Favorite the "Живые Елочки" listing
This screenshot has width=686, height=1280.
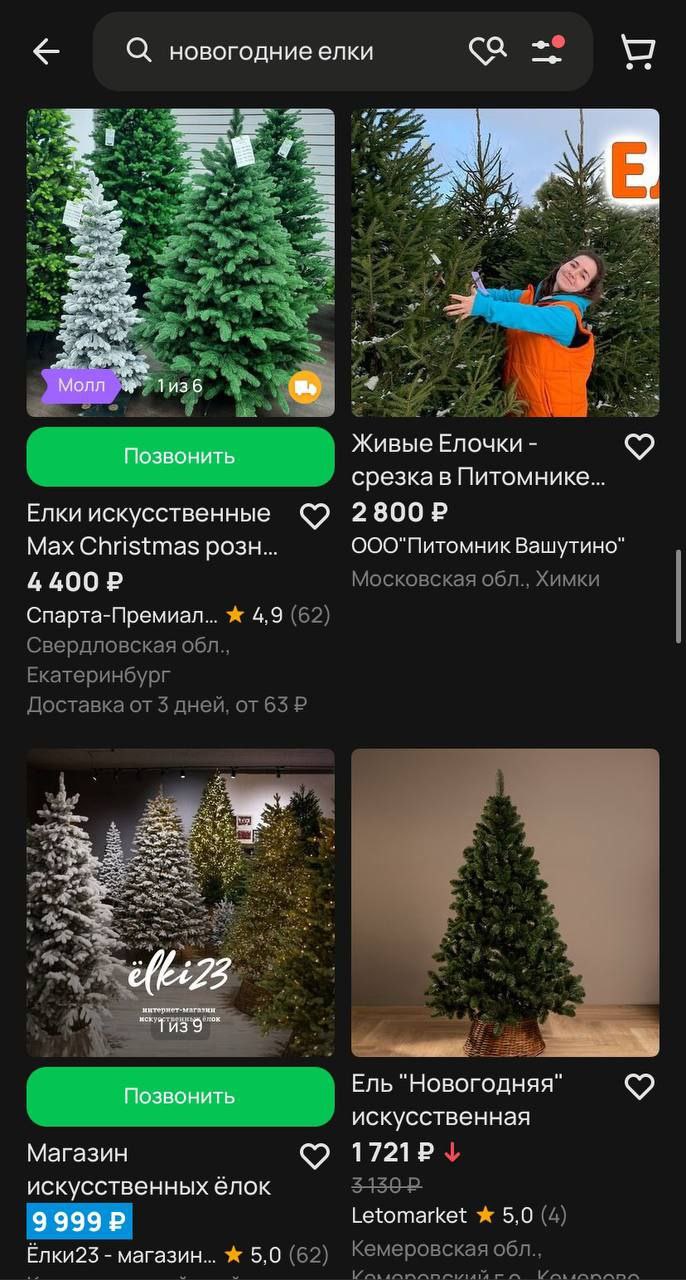(639, 446)
